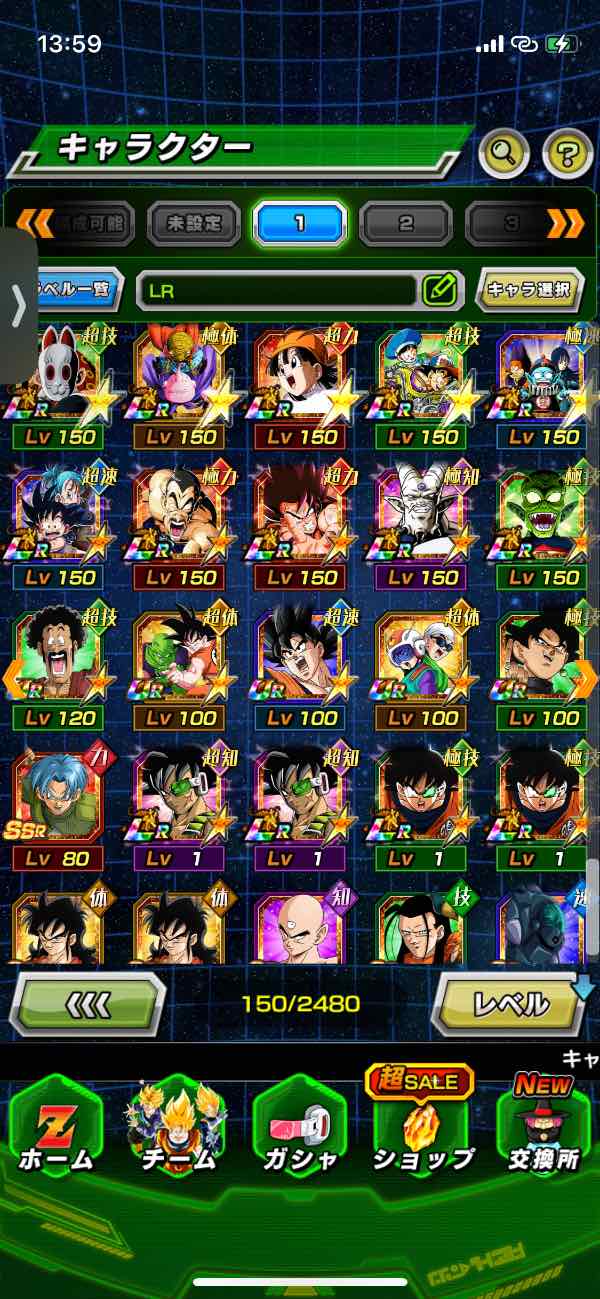Screen dimensions: 600x1299
Task: Open the ガシャ summon menu
Action: pos(299,1125)
